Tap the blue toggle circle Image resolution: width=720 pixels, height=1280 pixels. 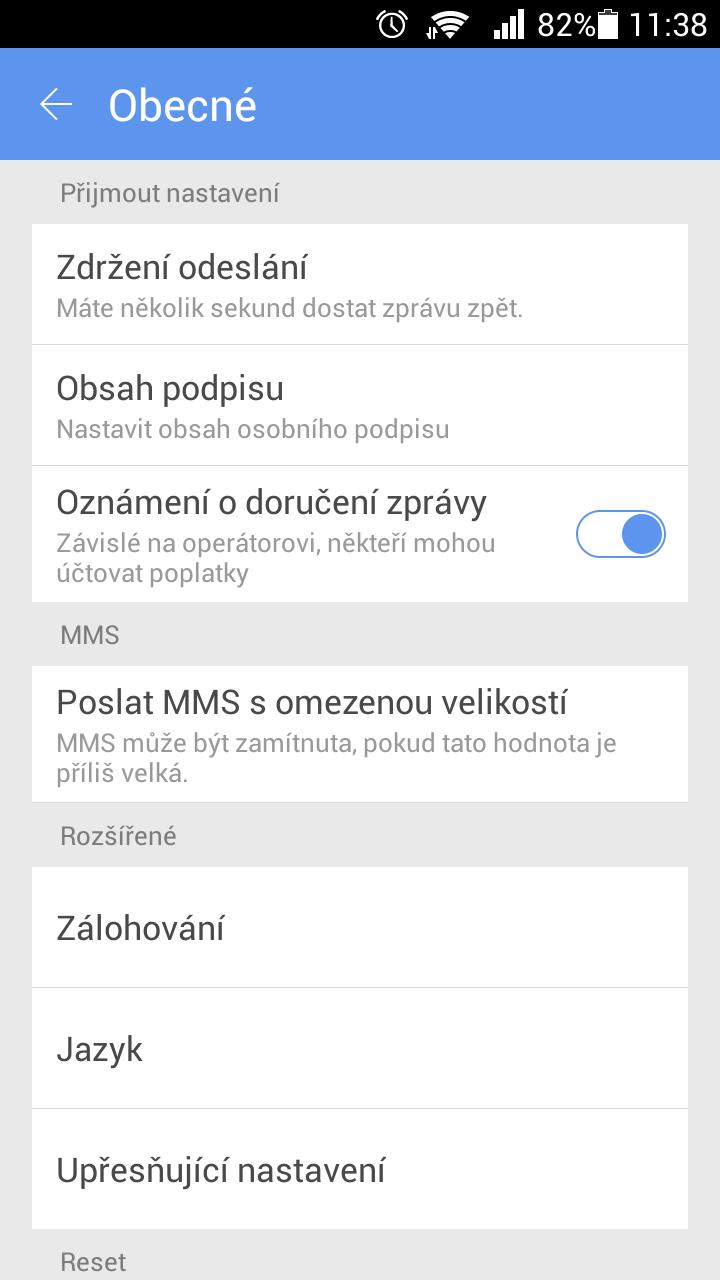640,534
